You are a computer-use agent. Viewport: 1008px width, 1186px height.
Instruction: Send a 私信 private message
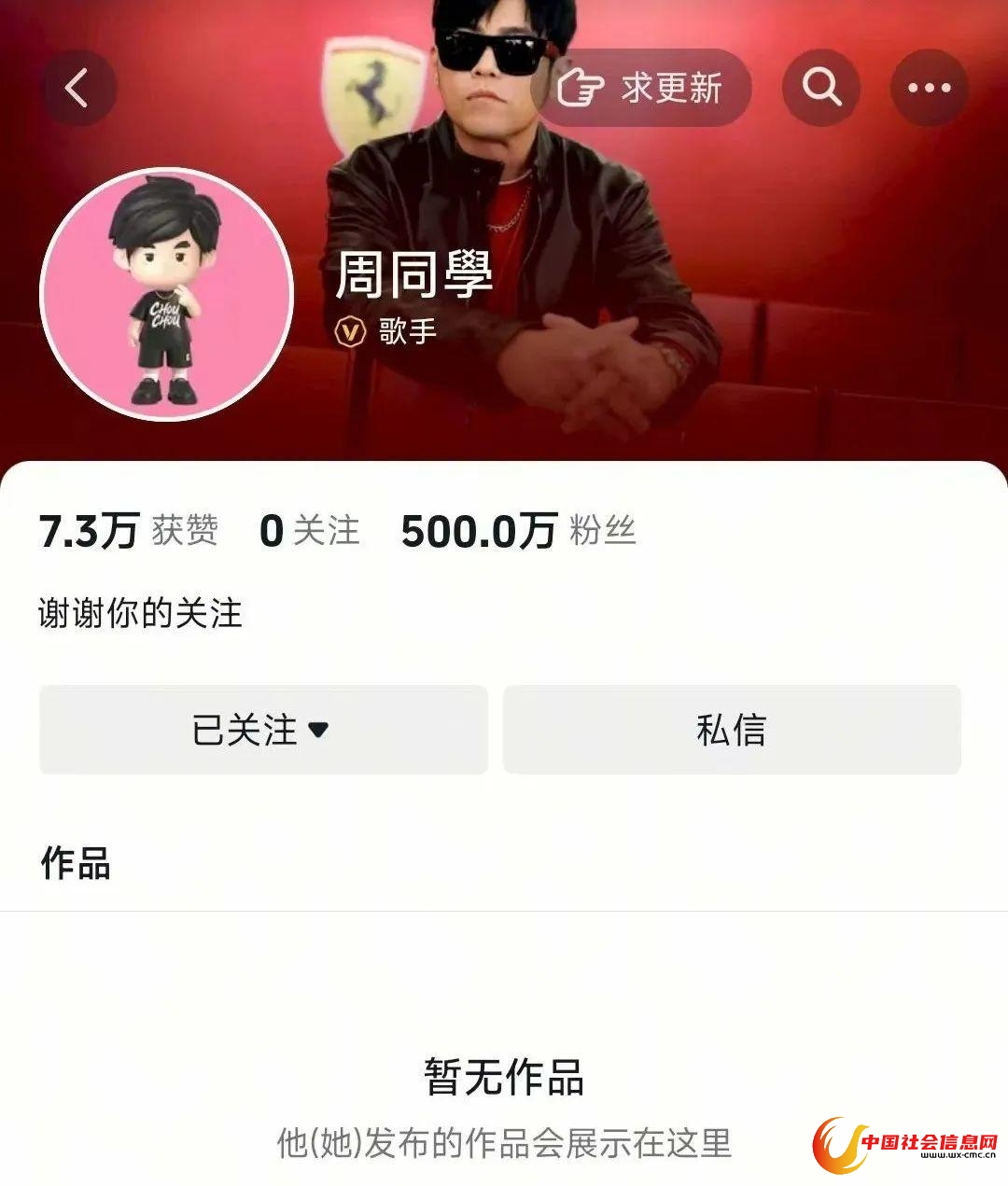(x=732, y=730)
